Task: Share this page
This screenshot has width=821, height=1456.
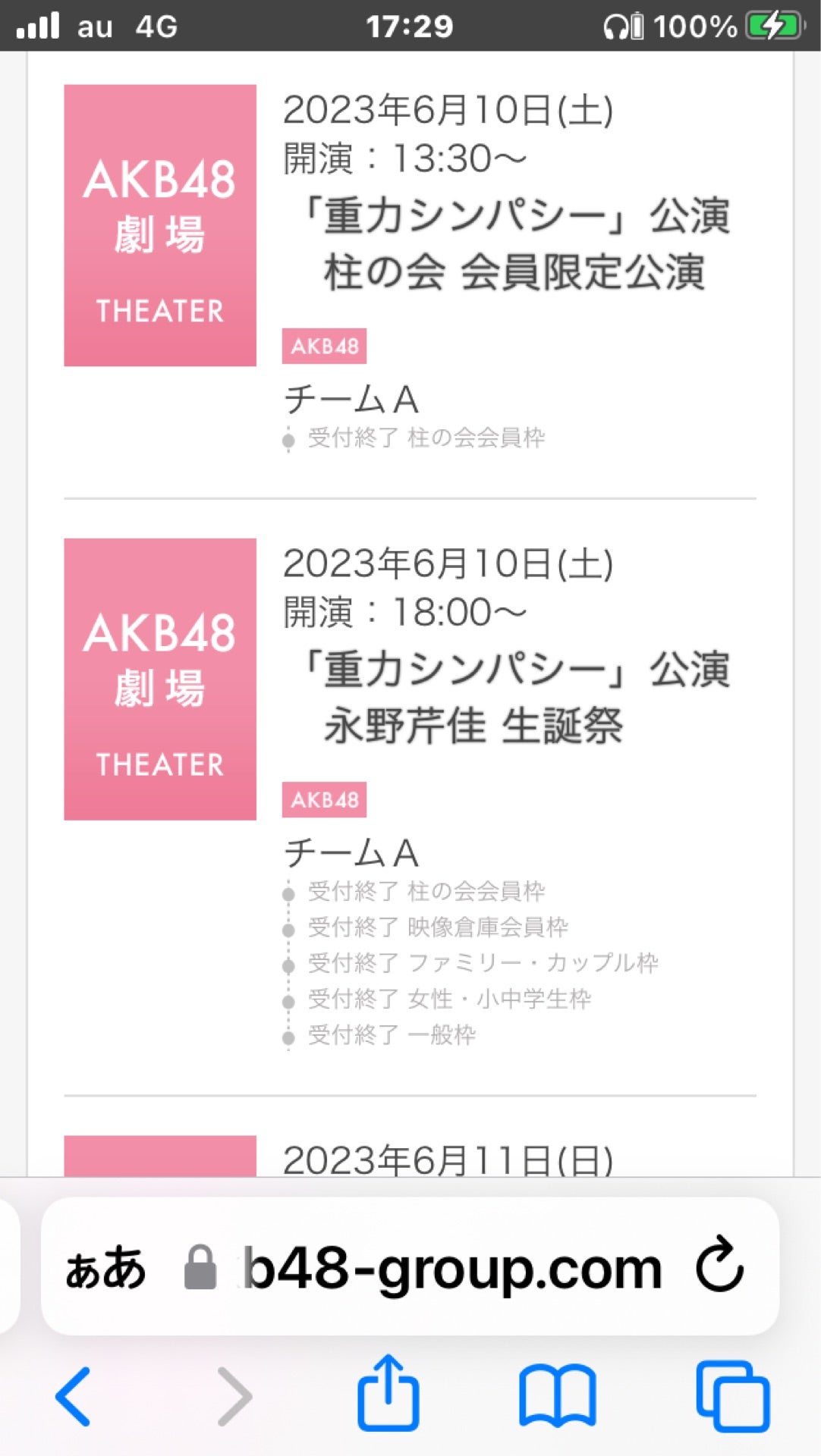Action: (388, 1394)
